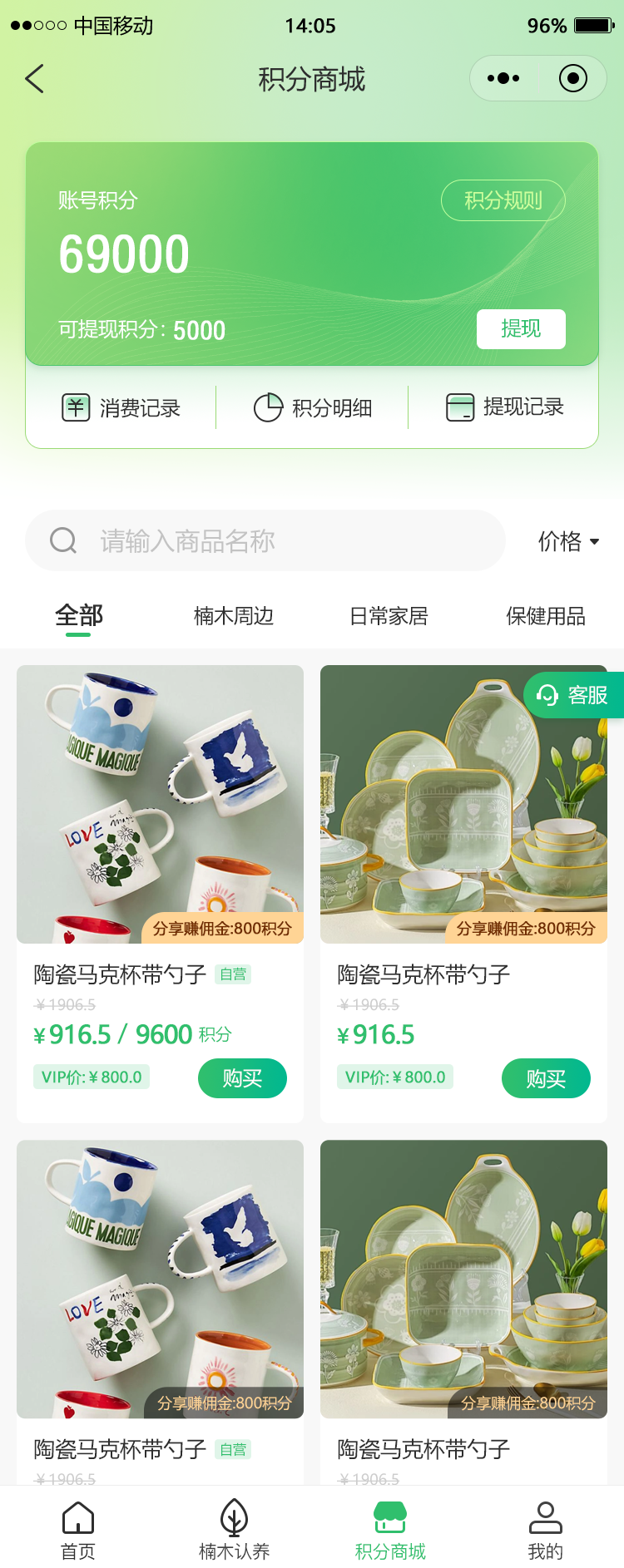Screen dimensions: 624x1568
Task: Open the mini-program more options menu
Action: tap(503, 79)
